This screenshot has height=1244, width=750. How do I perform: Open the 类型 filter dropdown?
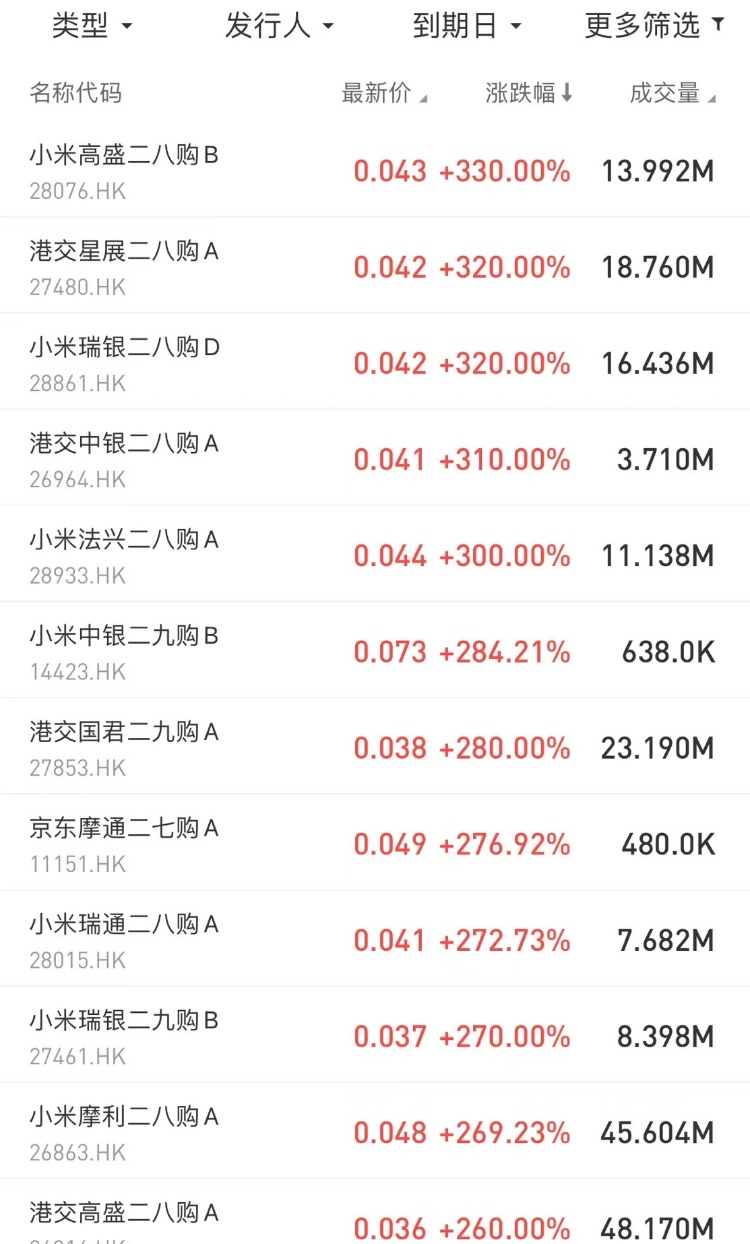(92, 26)
